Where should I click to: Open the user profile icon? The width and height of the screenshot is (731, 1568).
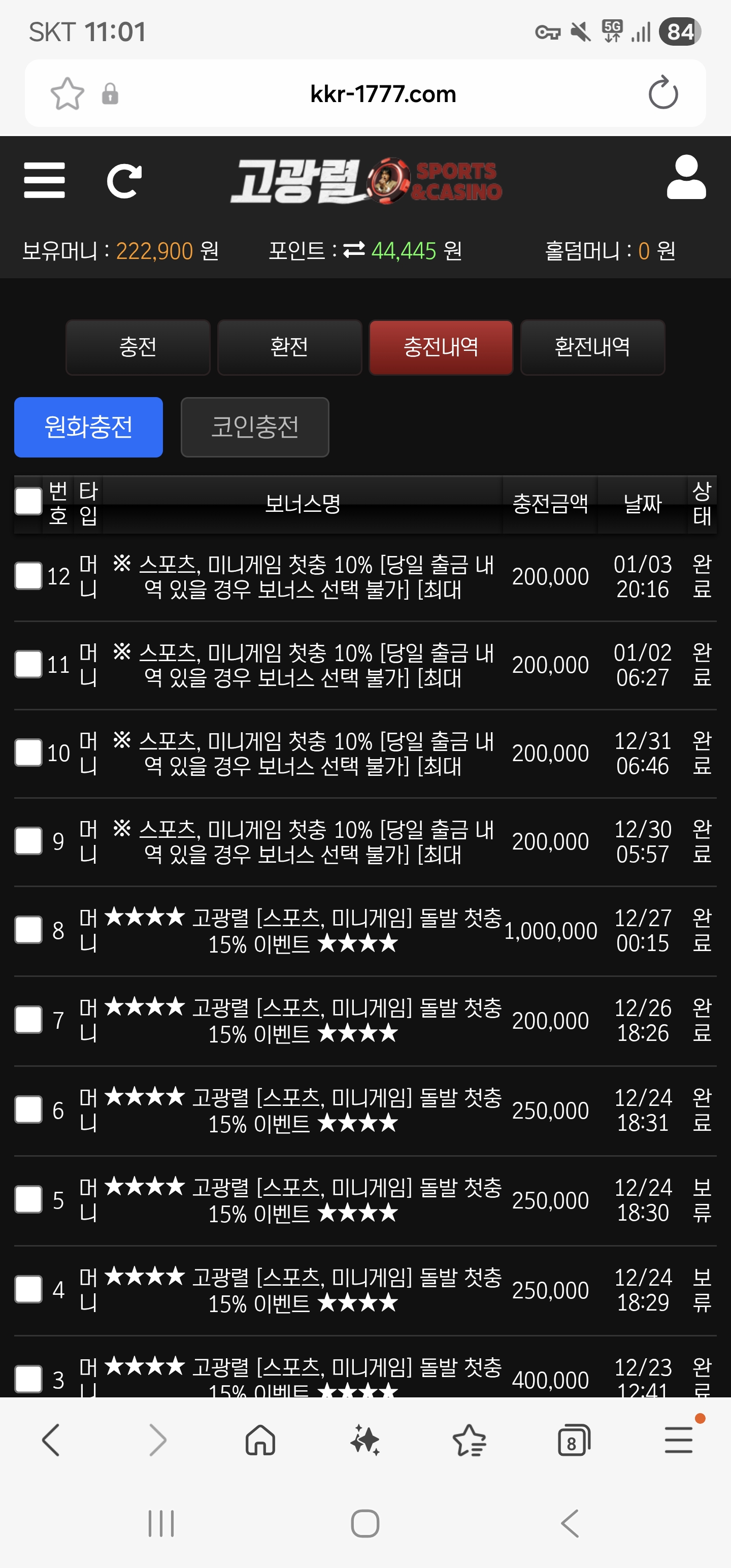click(686, 177)
